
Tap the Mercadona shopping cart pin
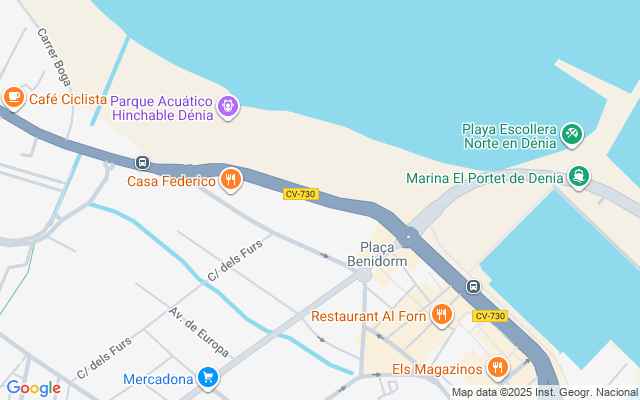click(x=208, y=378)
